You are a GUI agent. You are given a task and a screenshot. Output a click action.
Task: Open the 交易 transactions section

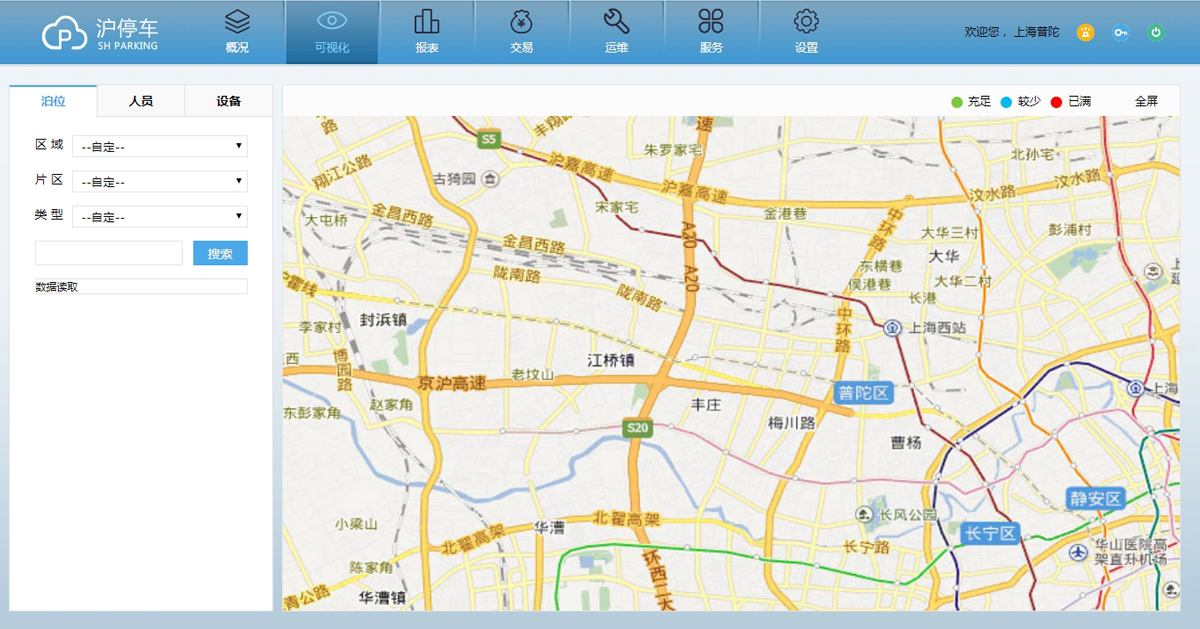point(521,32)
